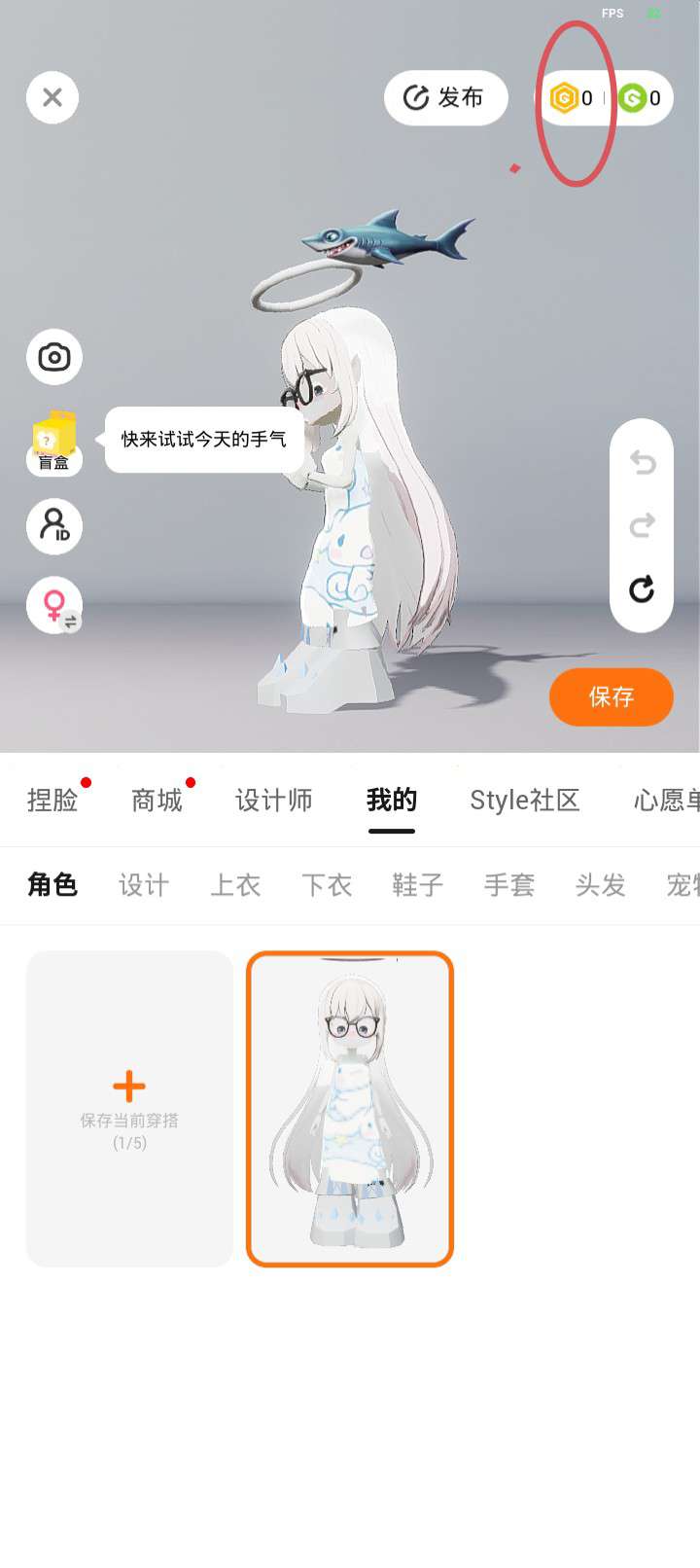Open the camera to take a photo
700x1568 pixels.
54,357
